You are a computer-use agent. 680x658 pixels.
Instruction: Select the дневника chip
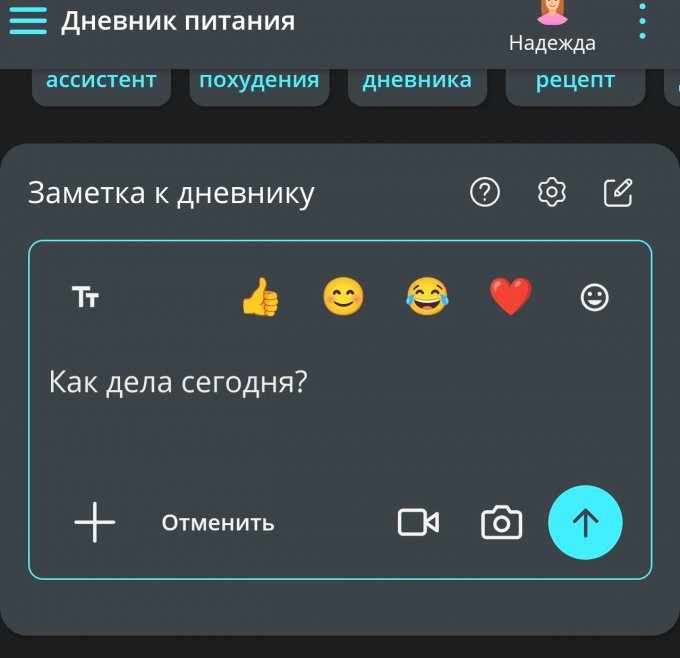(417, 82)
